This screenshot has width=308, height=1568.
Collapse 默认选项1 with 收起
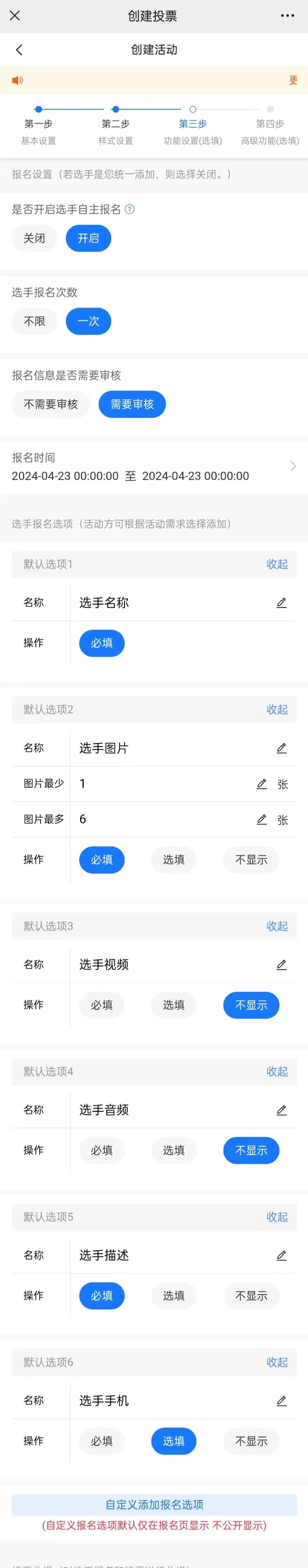(277, 564)
